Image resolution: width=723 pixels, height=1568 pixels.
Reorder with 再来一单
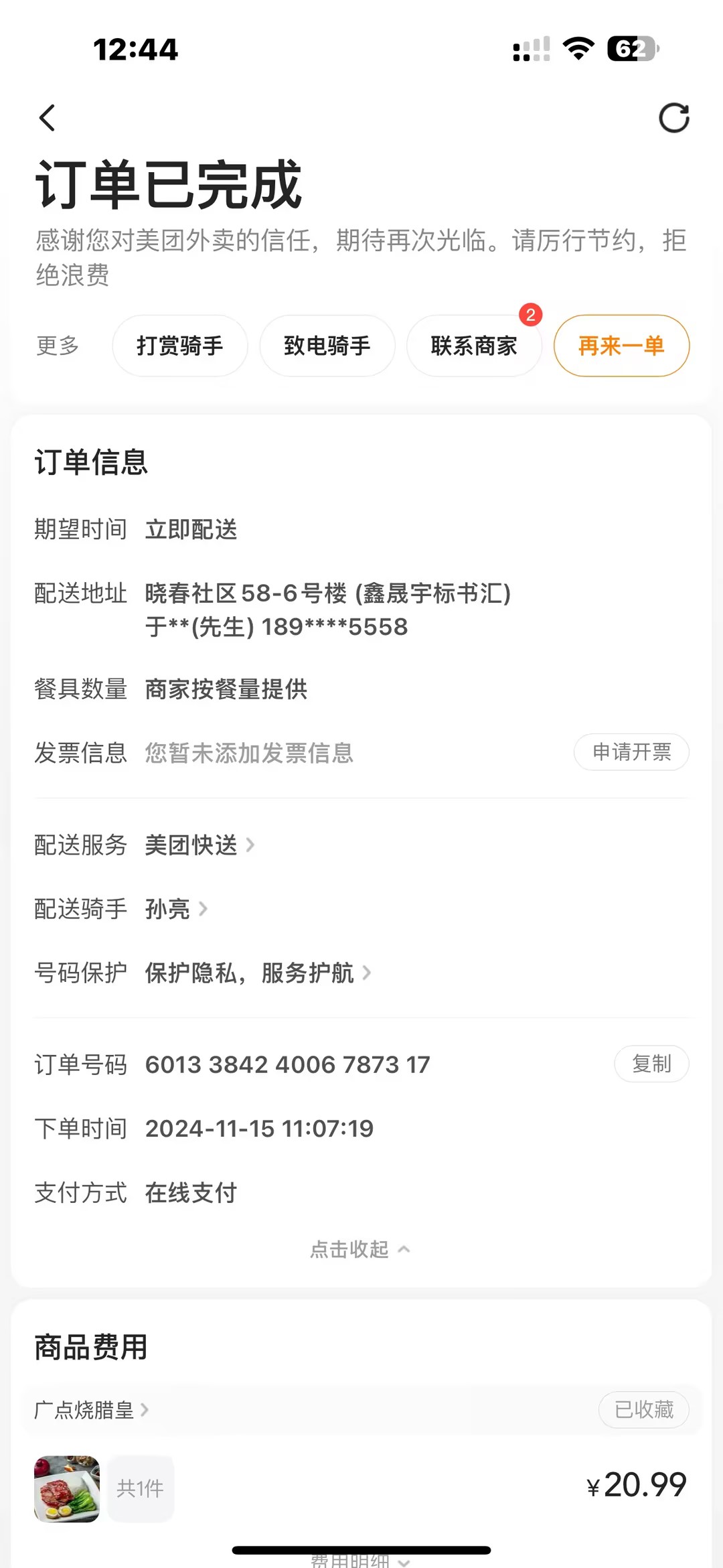tap(621, 346)
